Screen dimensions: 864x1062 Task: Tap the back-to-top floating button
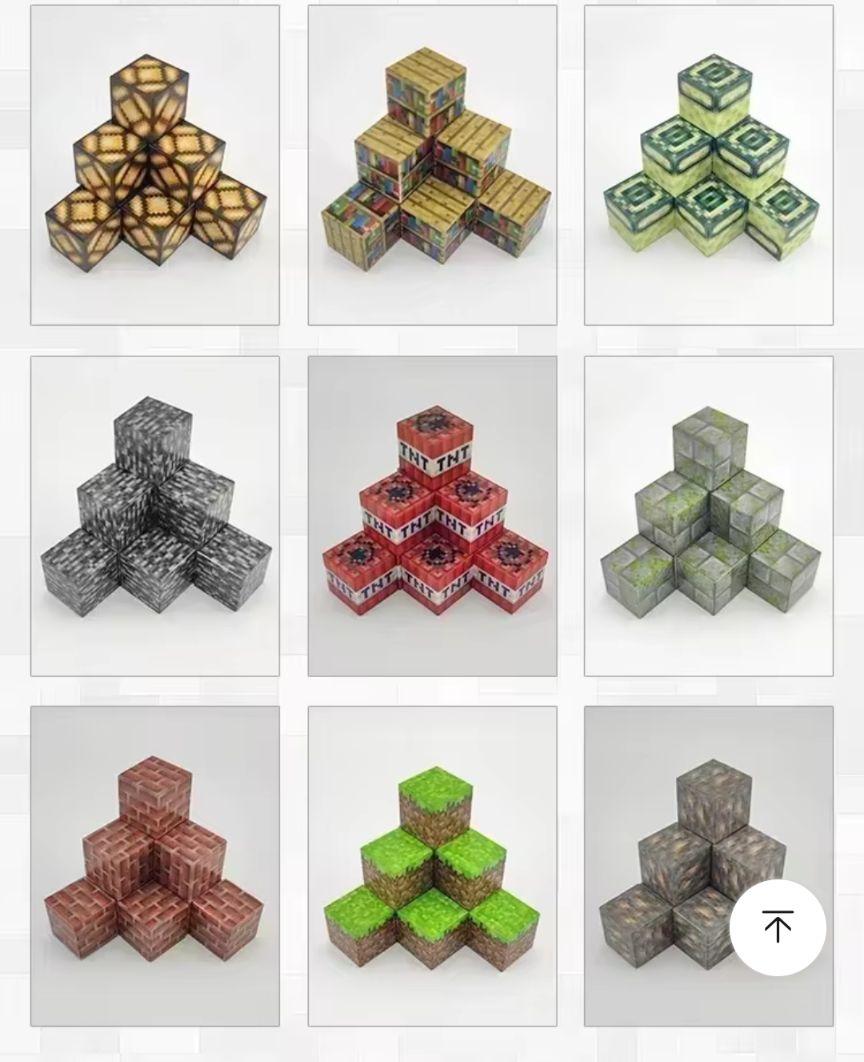pos(777,927)
